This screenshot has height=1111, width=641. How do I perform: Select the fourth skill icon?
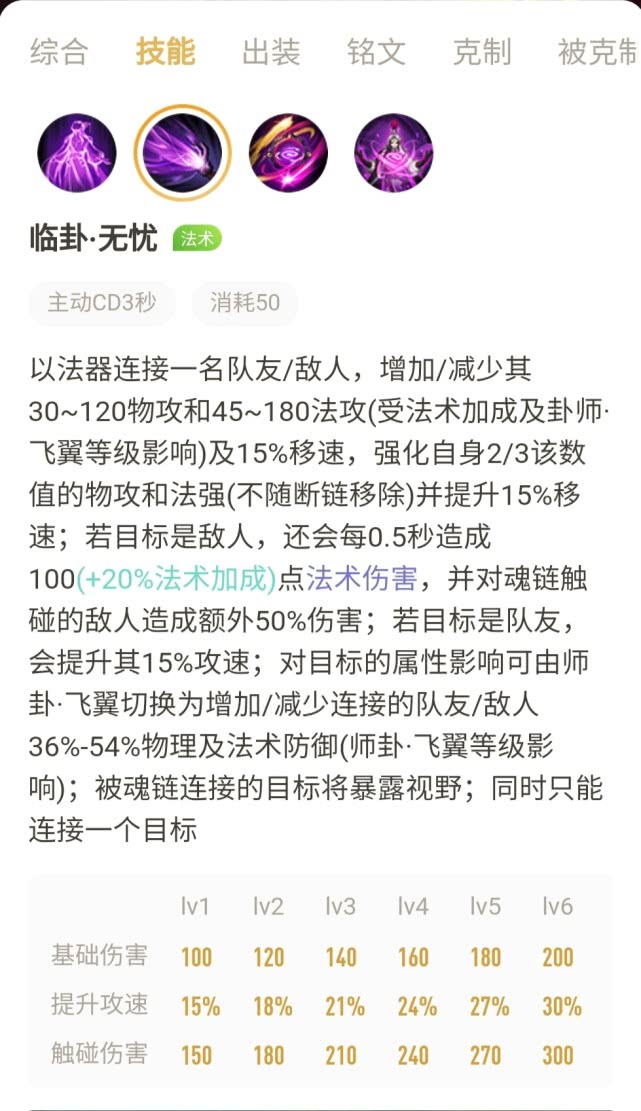[393, 153]
